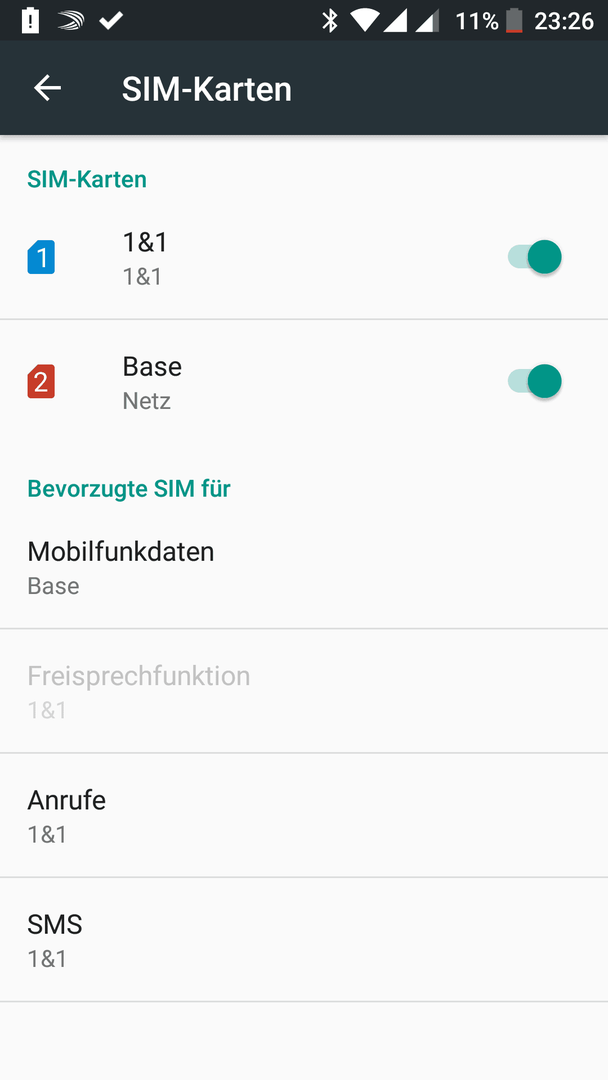Select preferred SIM for Anrufe
608x1080 pixels.
point(304,816)
